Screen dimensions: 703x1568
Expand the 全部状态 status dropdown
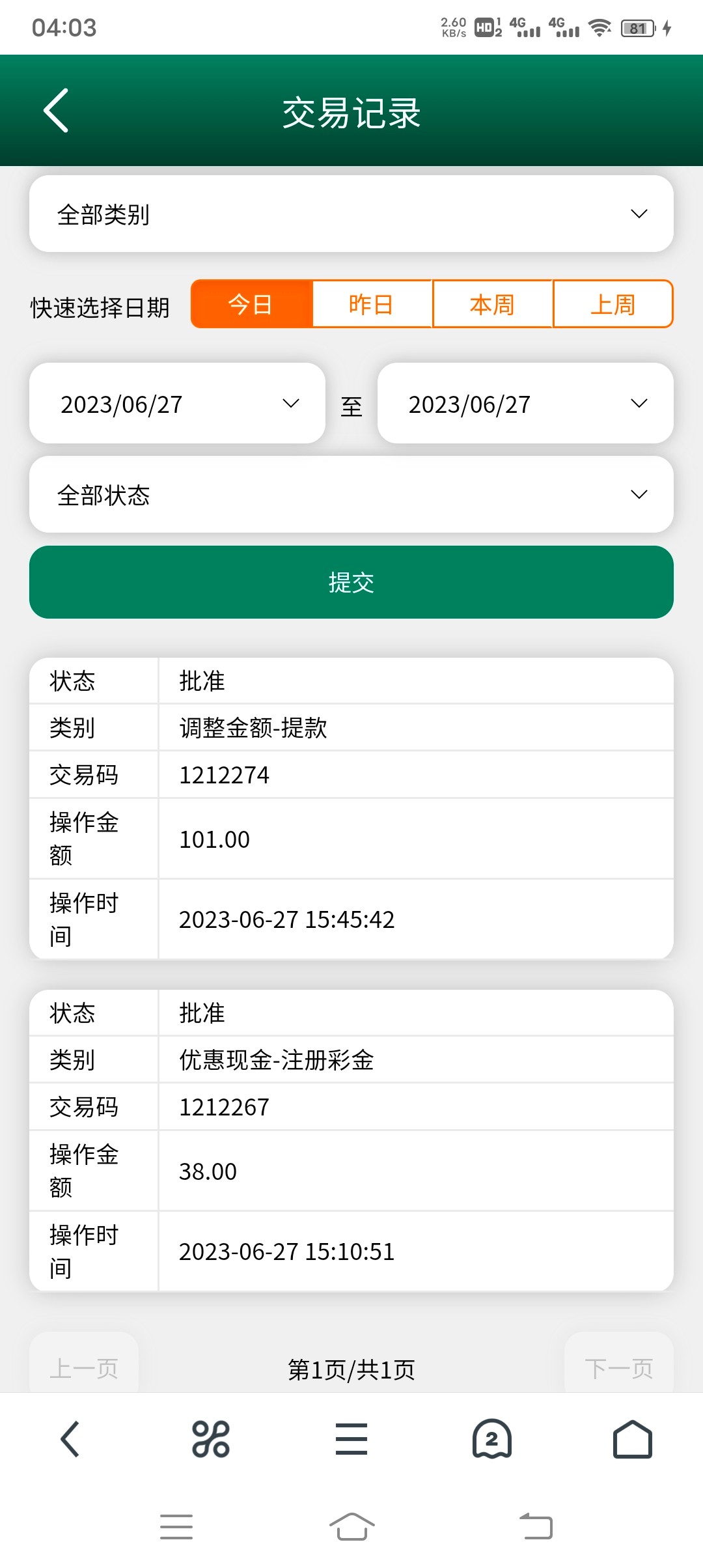click(351, 495)
